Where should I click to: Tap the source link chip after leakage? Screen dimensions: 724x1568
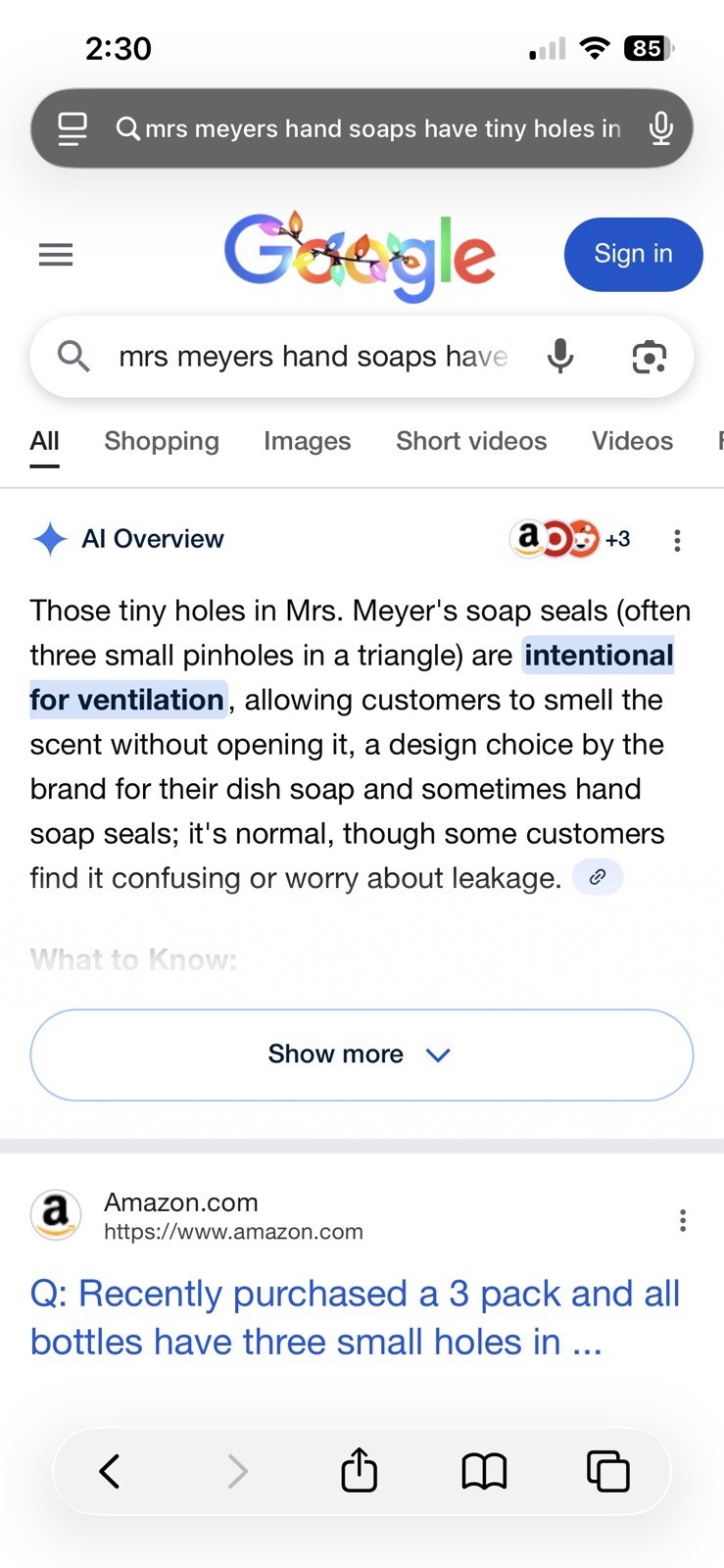point(598,877)
